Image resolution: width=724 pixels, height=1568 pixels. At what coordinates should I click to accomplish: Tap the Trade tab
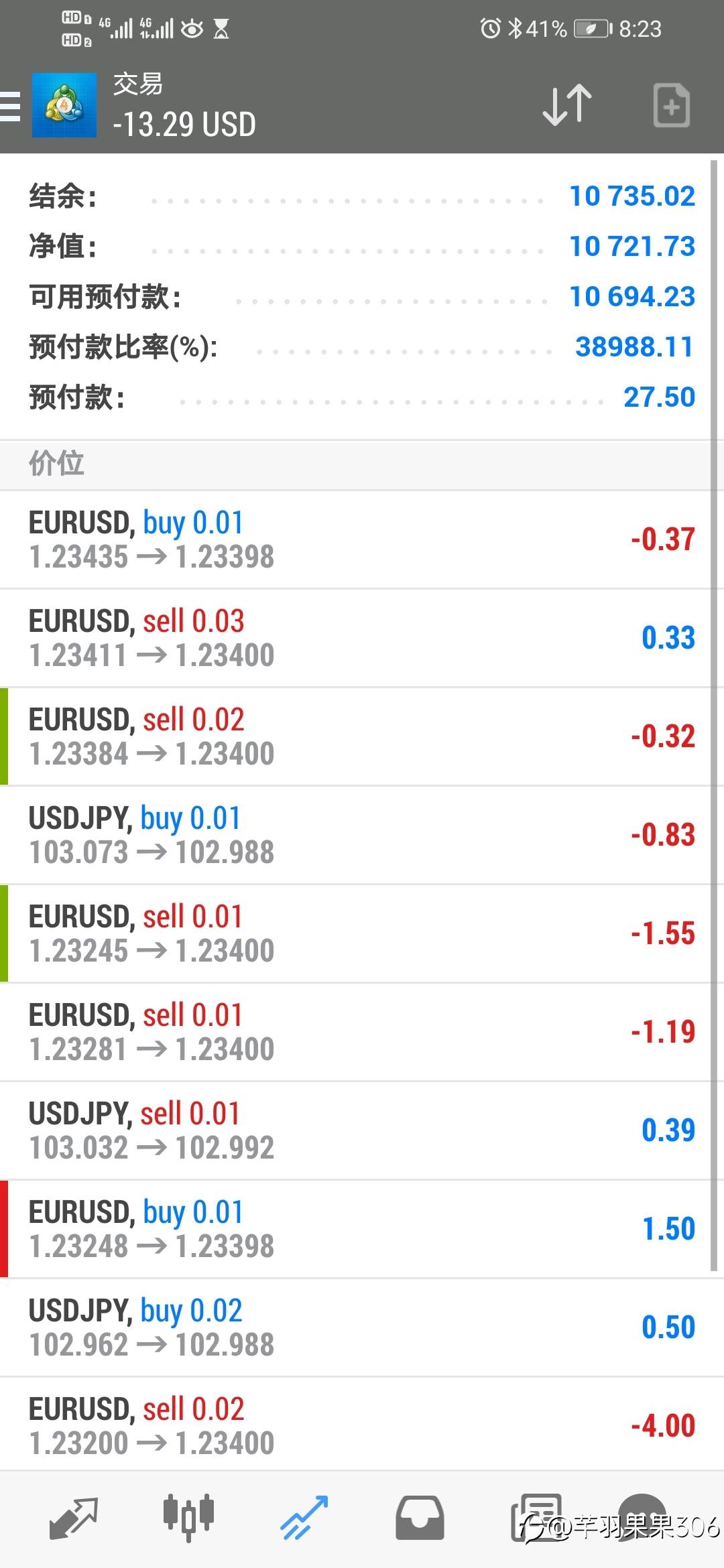304,1518
